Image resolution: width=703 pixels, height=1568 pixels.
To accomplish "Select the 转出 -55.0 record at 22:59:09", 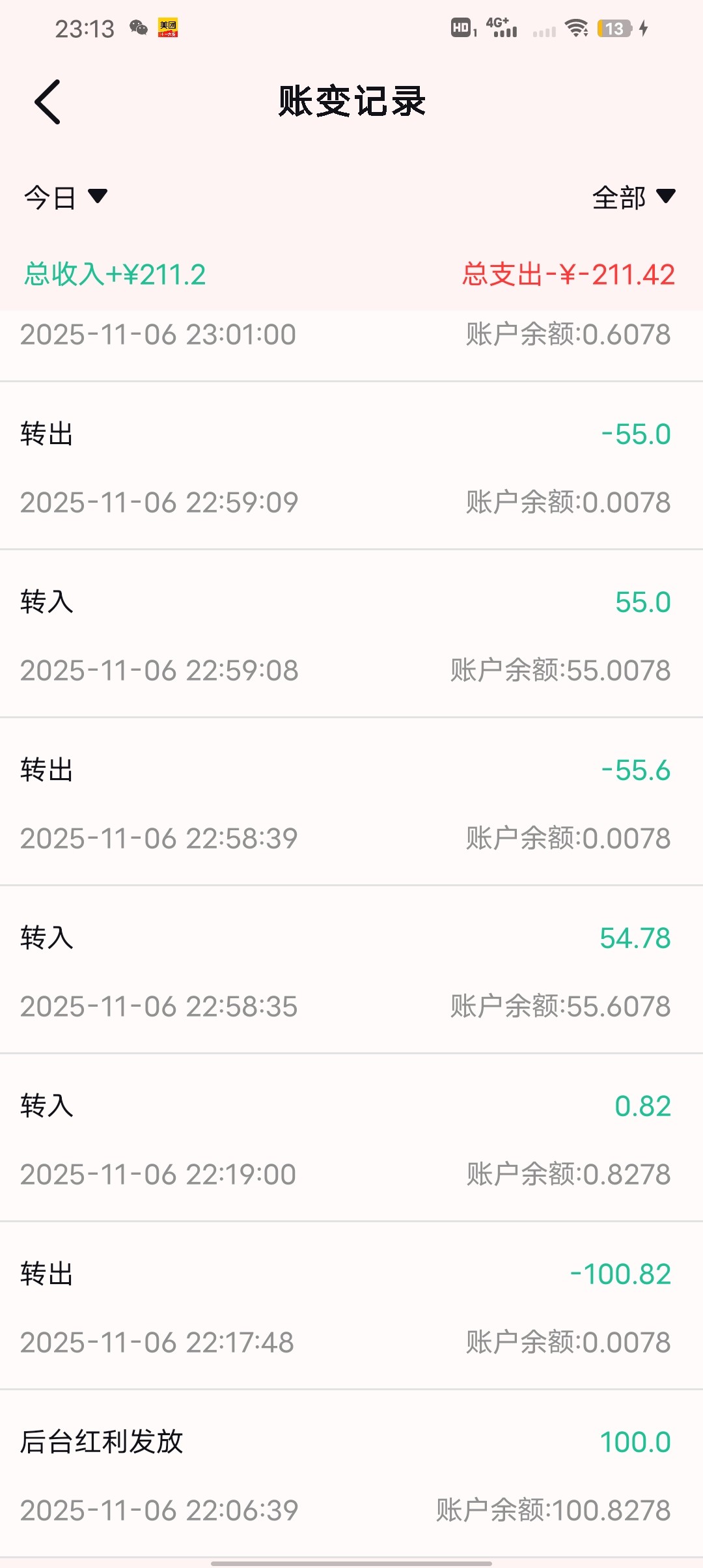I will click(x=351, y=466).
